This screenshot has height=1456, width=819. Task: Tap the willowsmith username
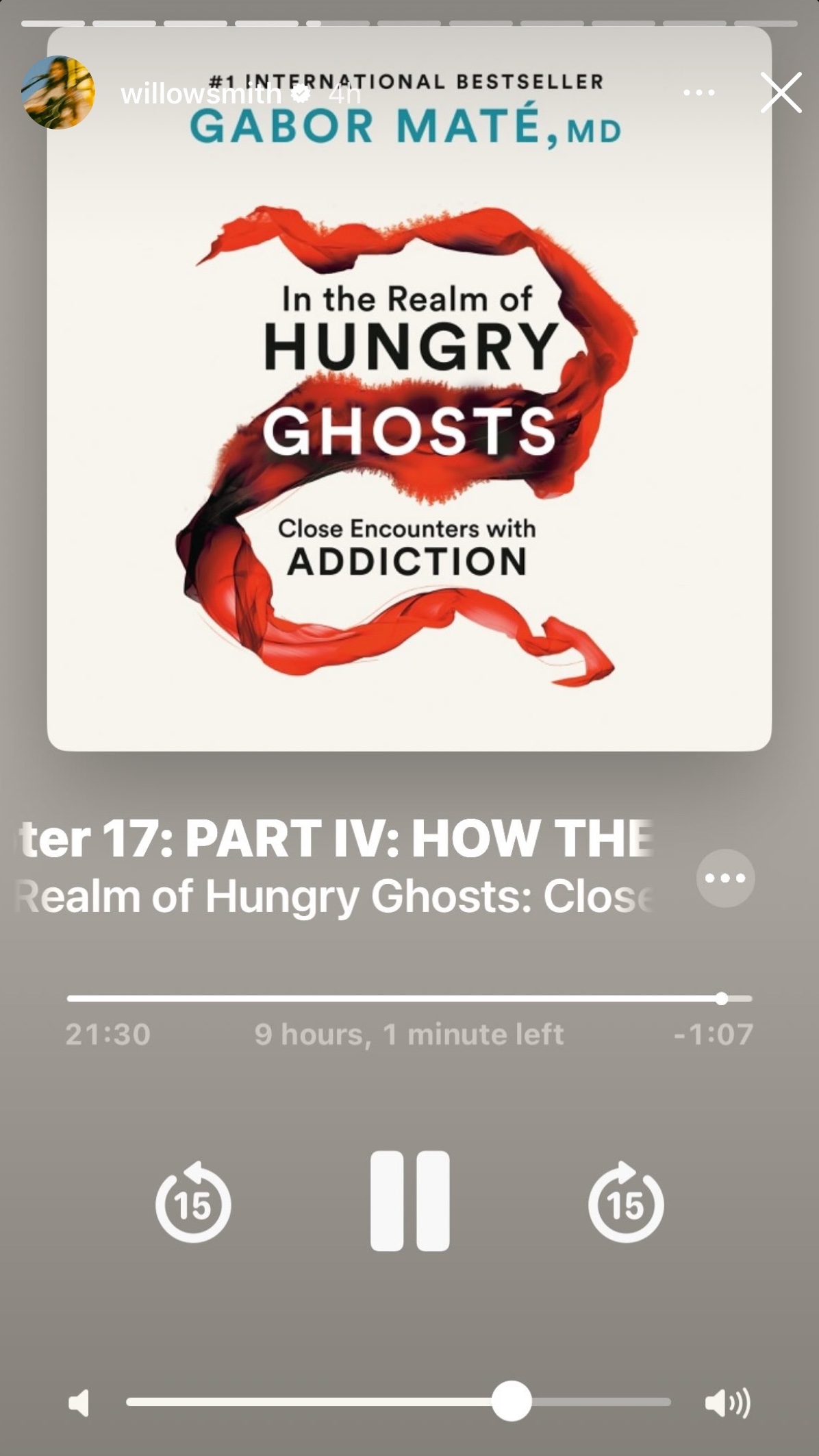click(200, 93)
